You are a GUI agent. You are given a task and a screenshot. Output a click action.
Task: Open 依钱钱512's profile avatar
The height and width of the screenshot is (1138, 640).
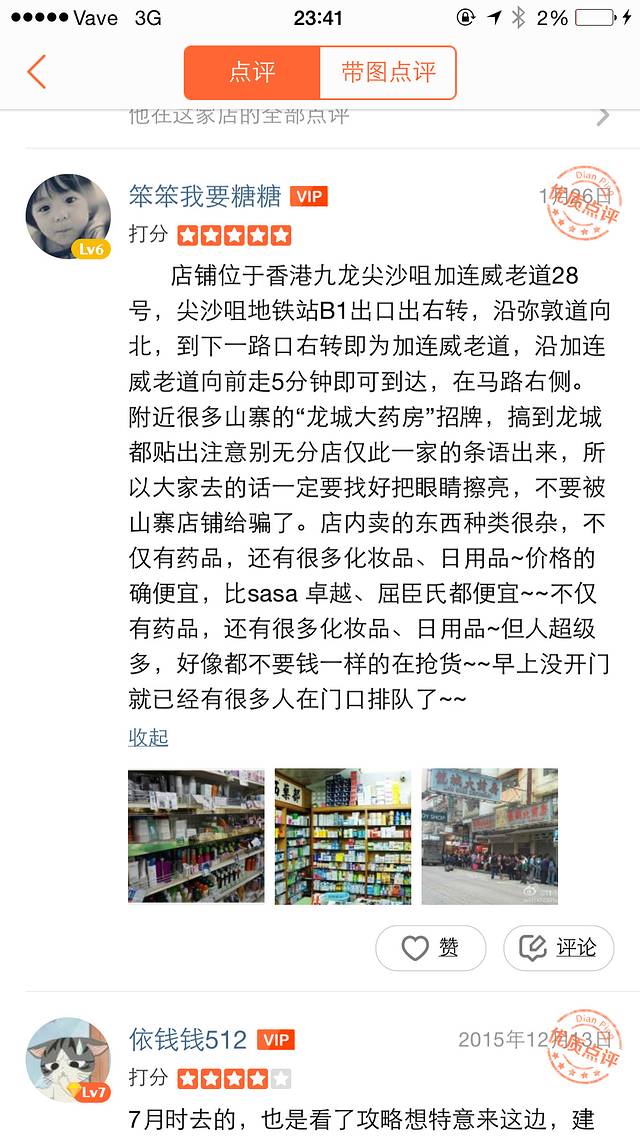pyautogui.click(x=68, y=1060)
